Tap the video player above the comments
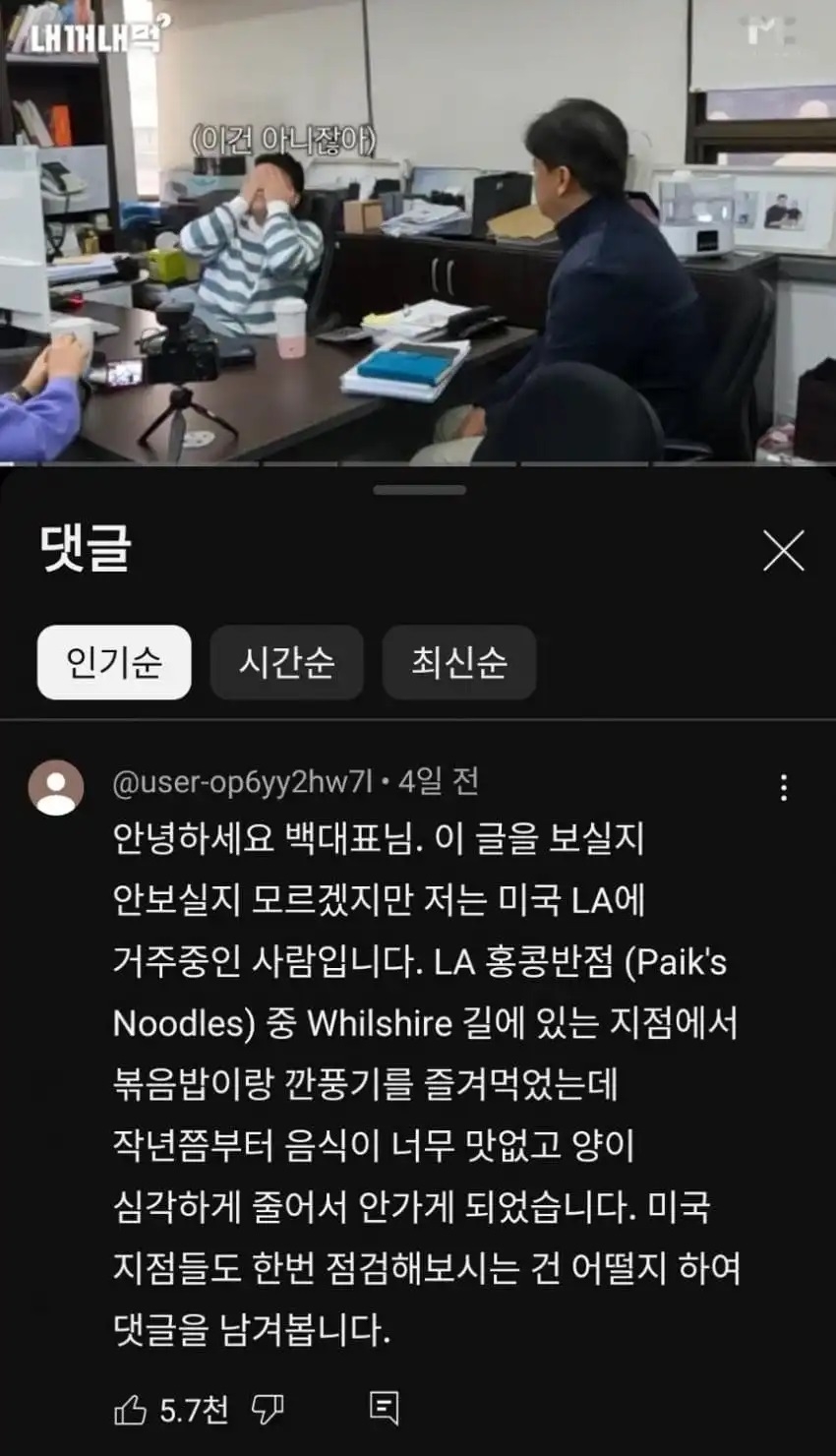The height and width of the screenshot is (1456, 836). point(418,231)
